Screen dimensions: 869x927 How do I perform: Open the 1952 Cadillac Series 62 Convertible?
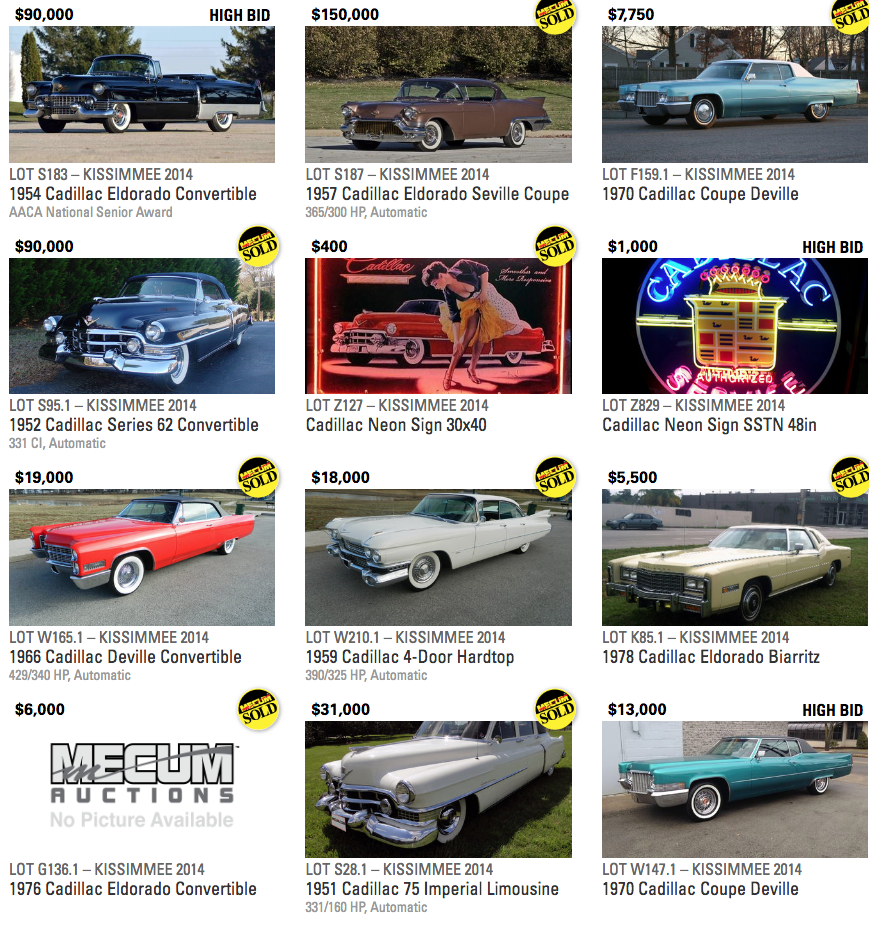(134, 425)
